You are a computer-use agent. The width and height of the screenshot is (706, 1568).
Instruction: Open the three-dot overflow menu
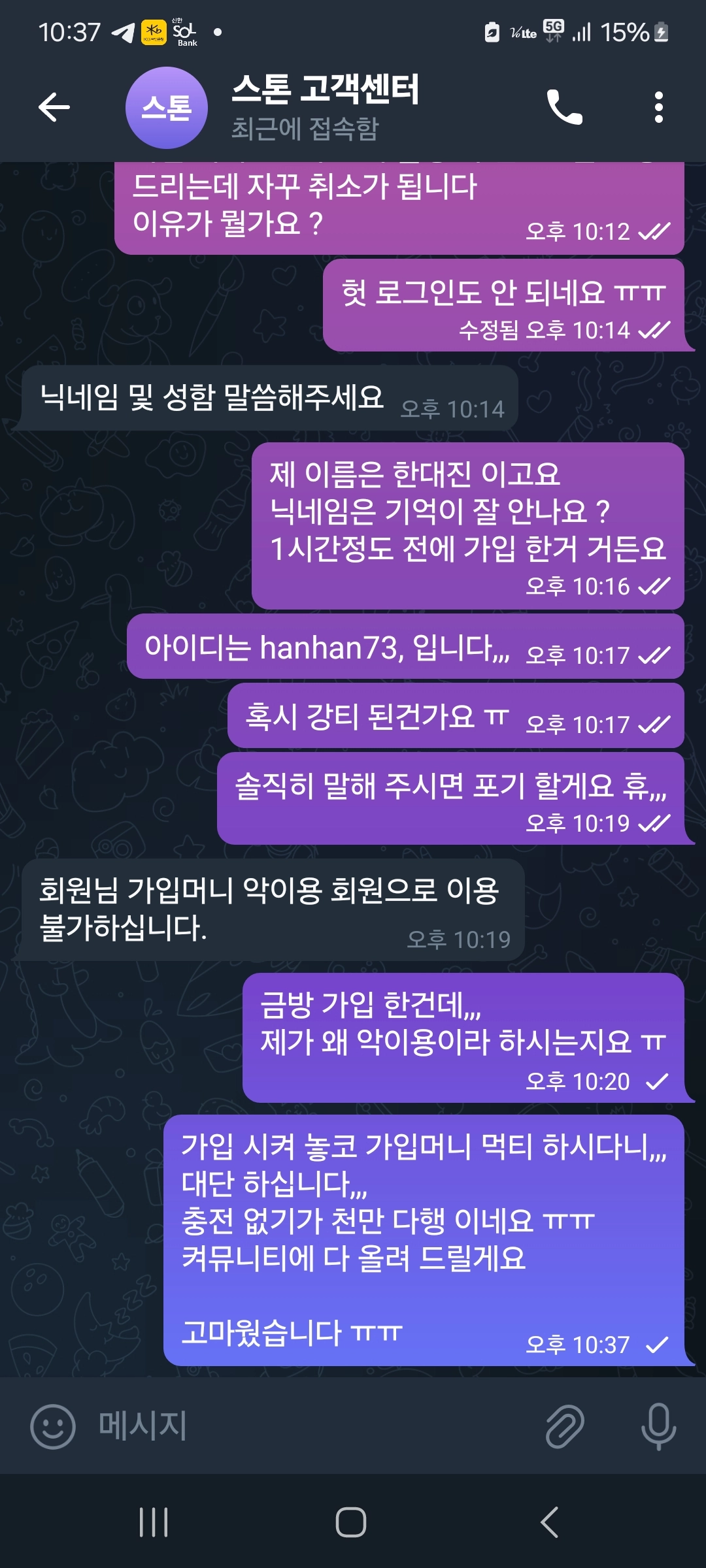(658, 107)
